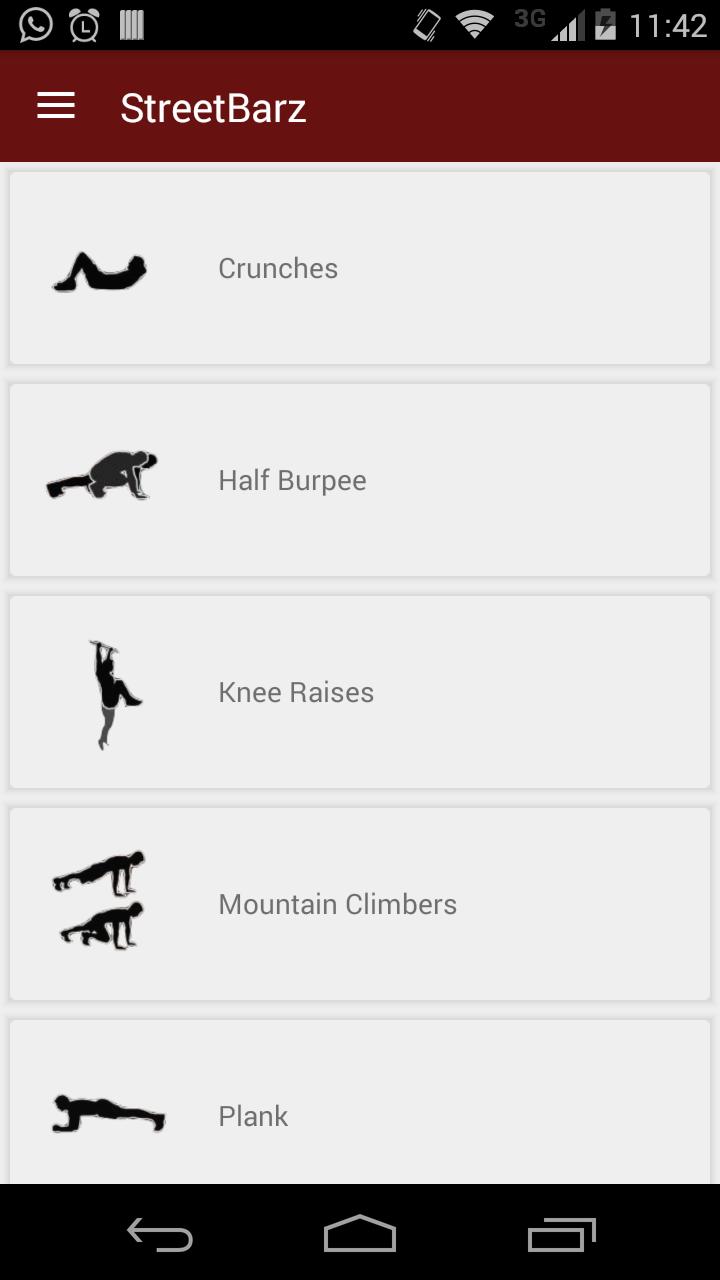Go back using the system back button
Screen dimensions: 720x1280
[160, 1235]
